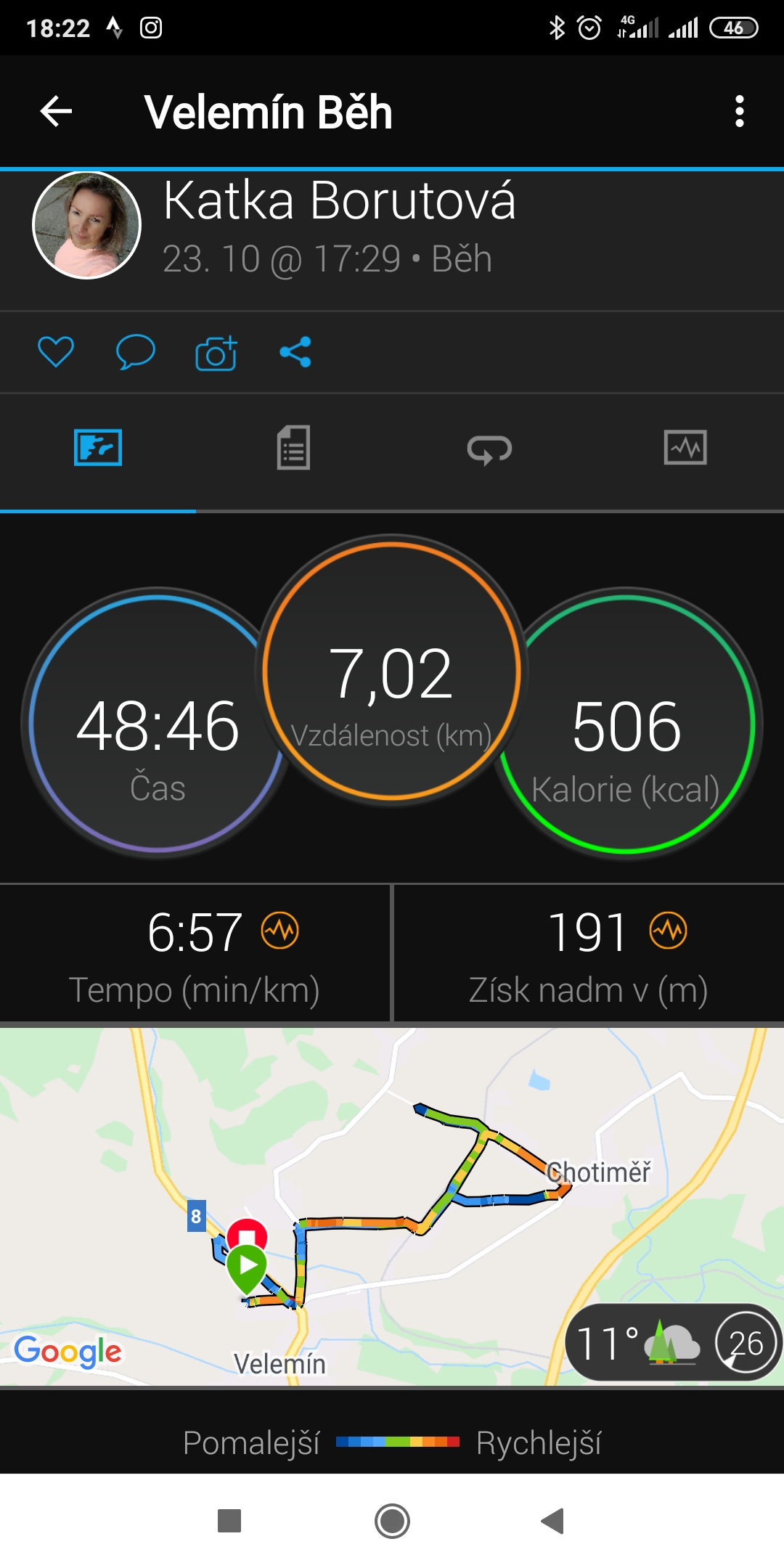Open the weather widget showing 11°
The image size is (784, 1568).
[x=673, y=1343]
